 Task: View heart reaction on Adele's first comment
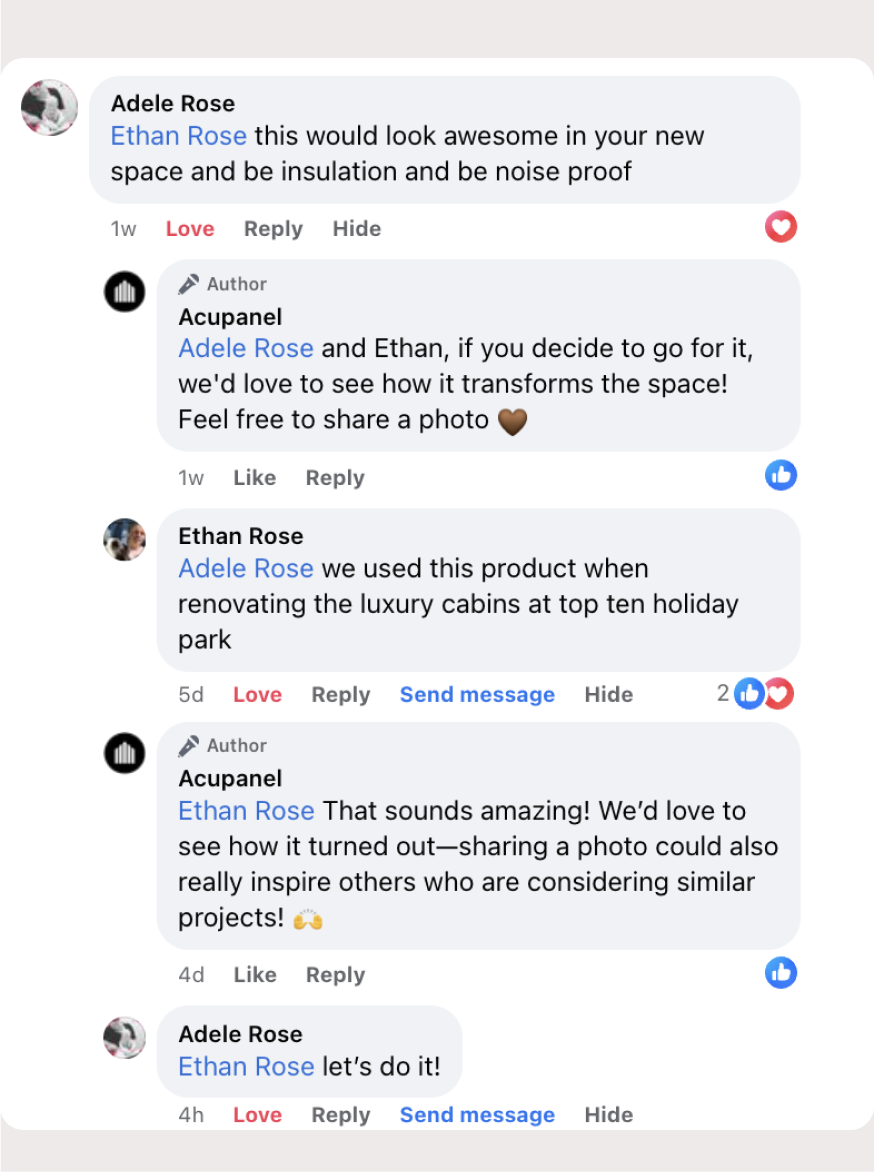click(781, 228)
